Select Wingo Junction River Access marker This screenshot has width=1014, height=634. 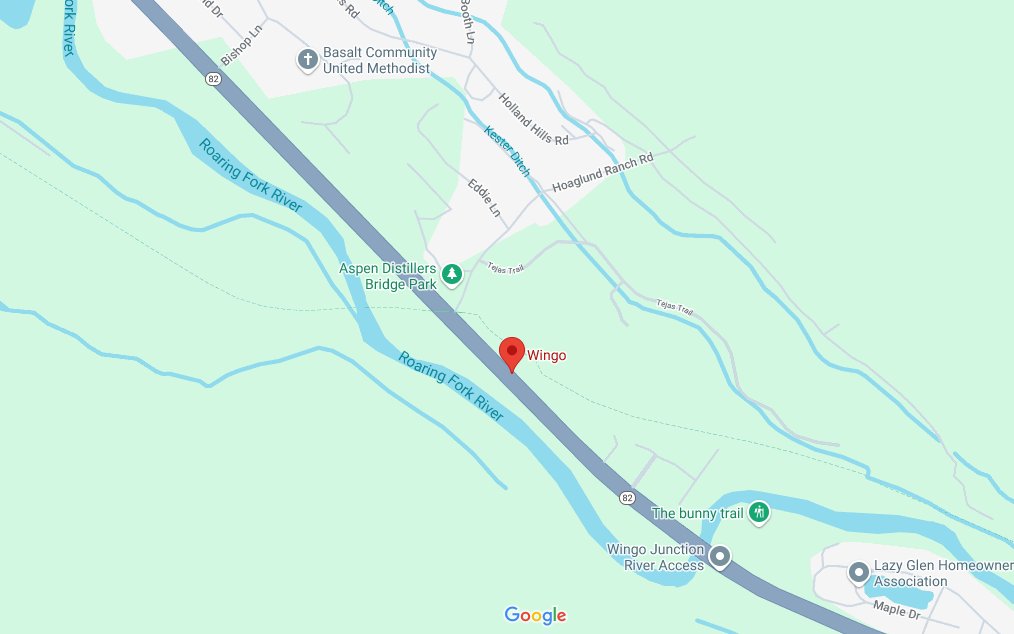[x=721, y=557]
